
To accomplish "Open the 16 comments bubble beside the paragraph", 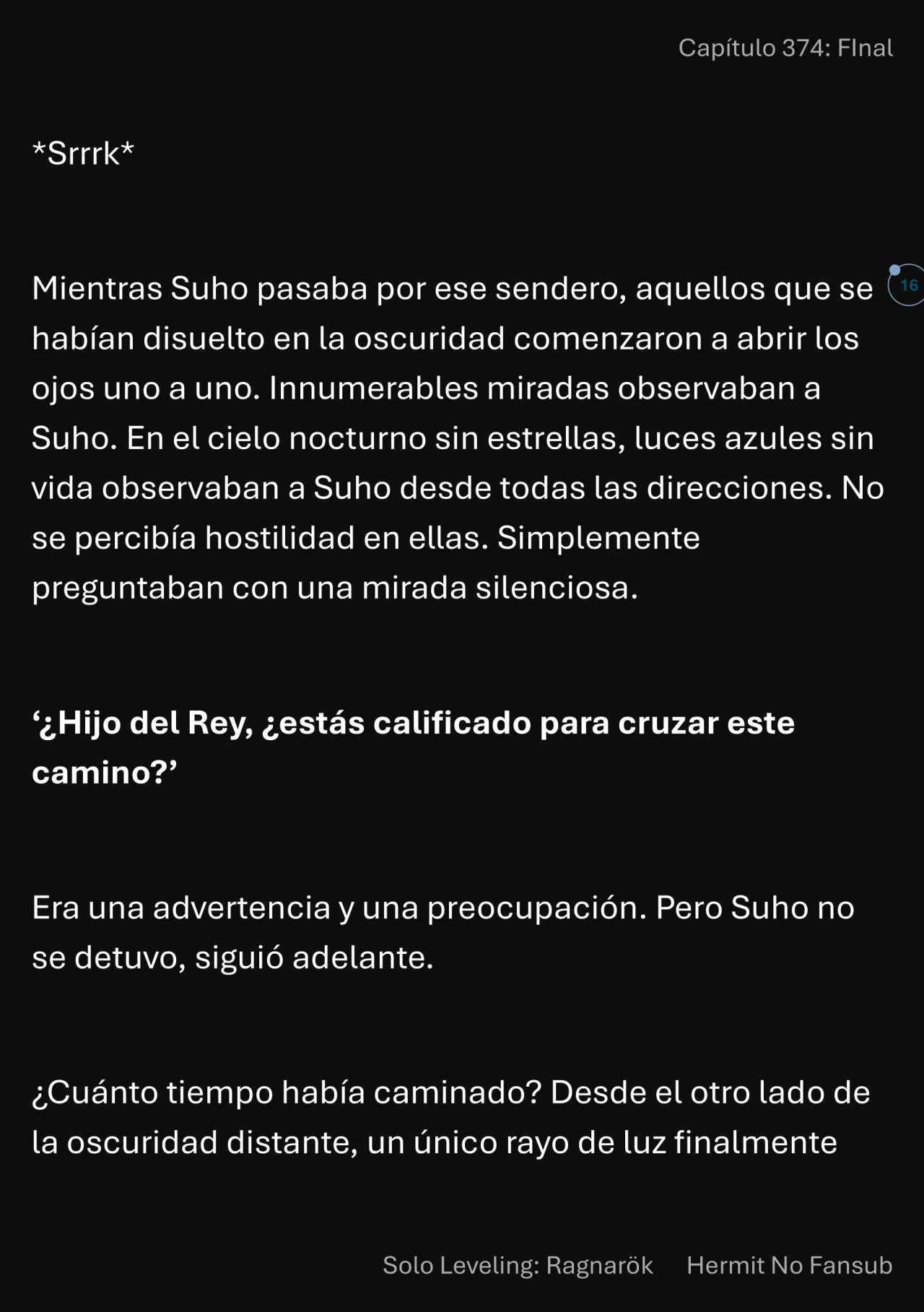I will [x=908, y=285].
